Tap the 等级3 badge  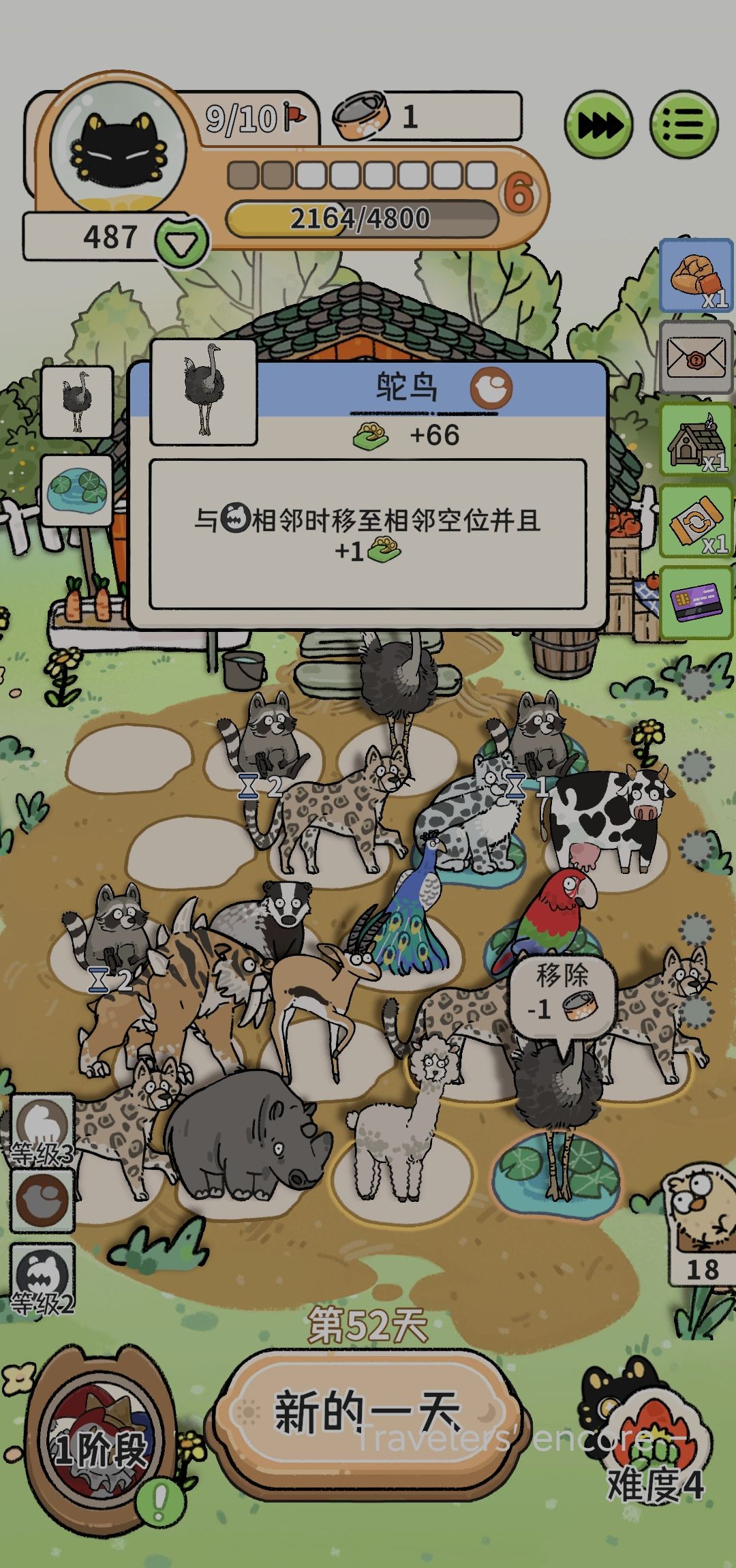(x=42, y=1132)
